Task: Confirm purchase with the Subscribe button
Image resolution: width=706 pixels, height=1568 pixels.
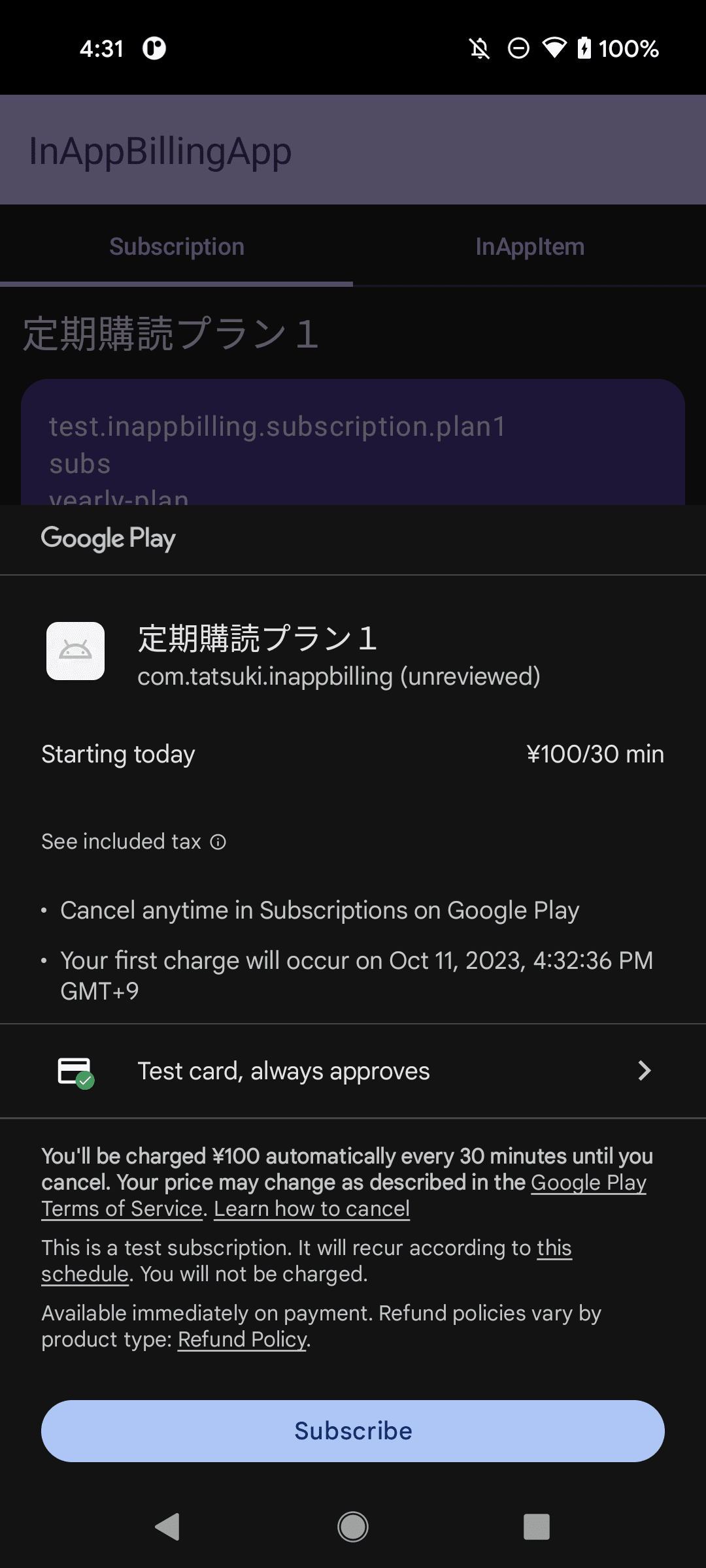Action: pyautogui.click(x=353, y=1431)
